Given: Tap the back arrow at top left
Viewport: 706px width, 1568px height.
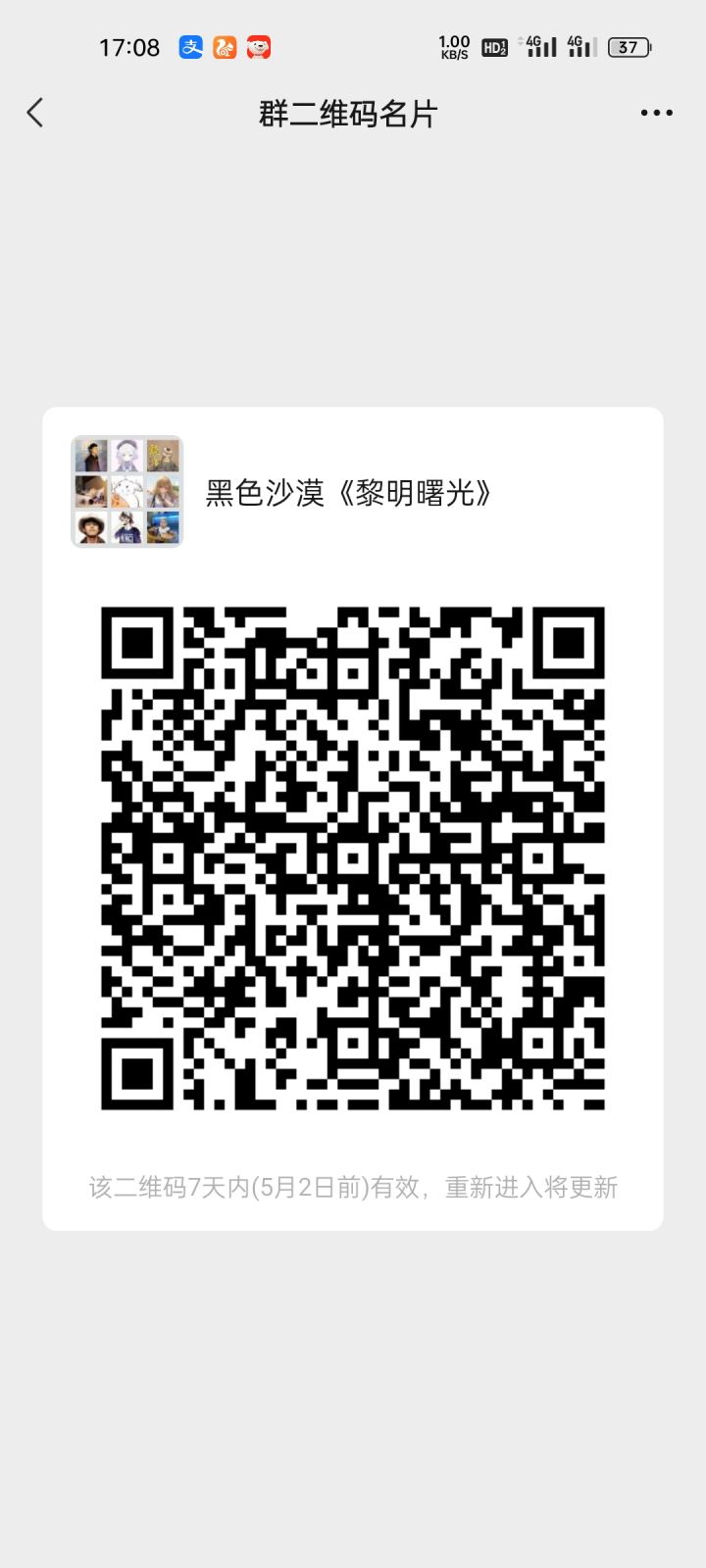Looking at the screenshot, I should (35, 113).
